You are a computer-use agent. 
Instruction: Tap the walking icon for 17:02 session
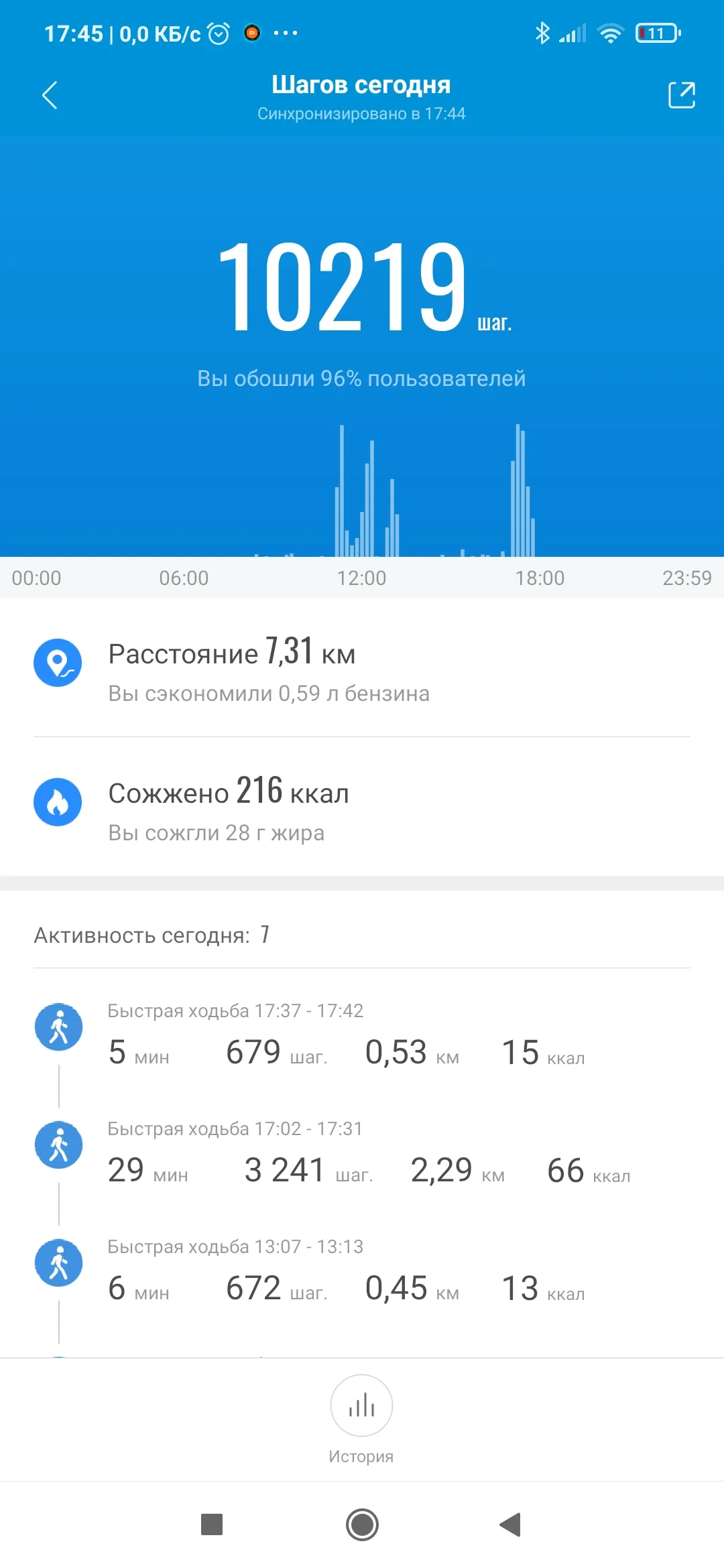59,1146
